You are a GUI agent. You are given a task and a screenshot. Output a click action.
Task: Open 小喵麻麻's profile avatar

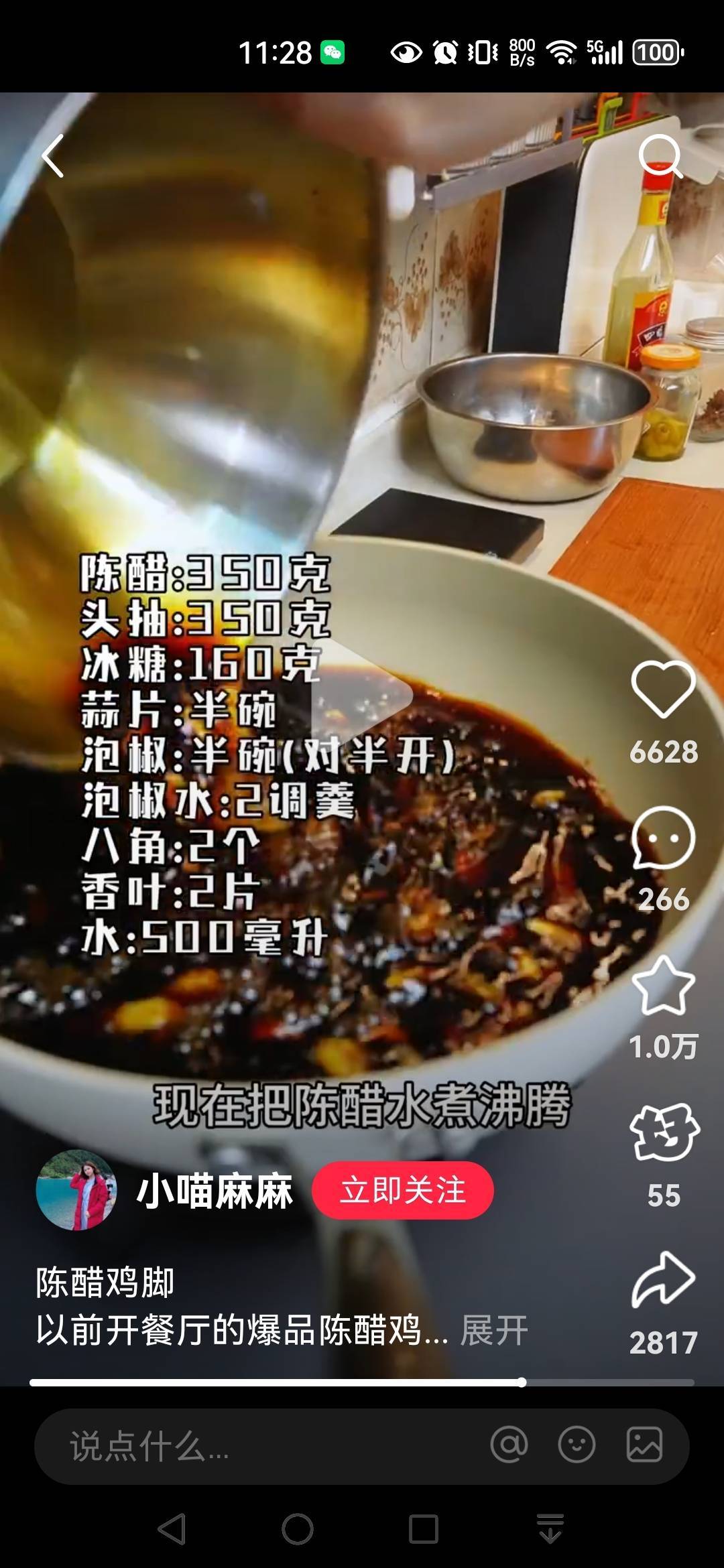click(x=76, y=1191)
